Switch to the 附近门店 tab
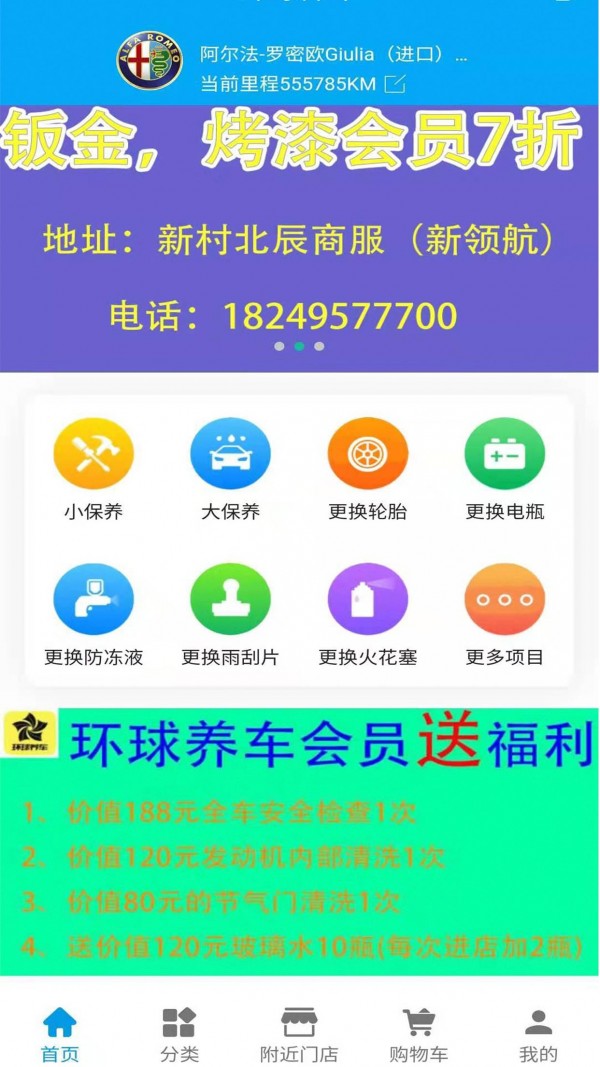Image resolution: width=600 pixels, height=1067 pixels. tap(299, 1034)
